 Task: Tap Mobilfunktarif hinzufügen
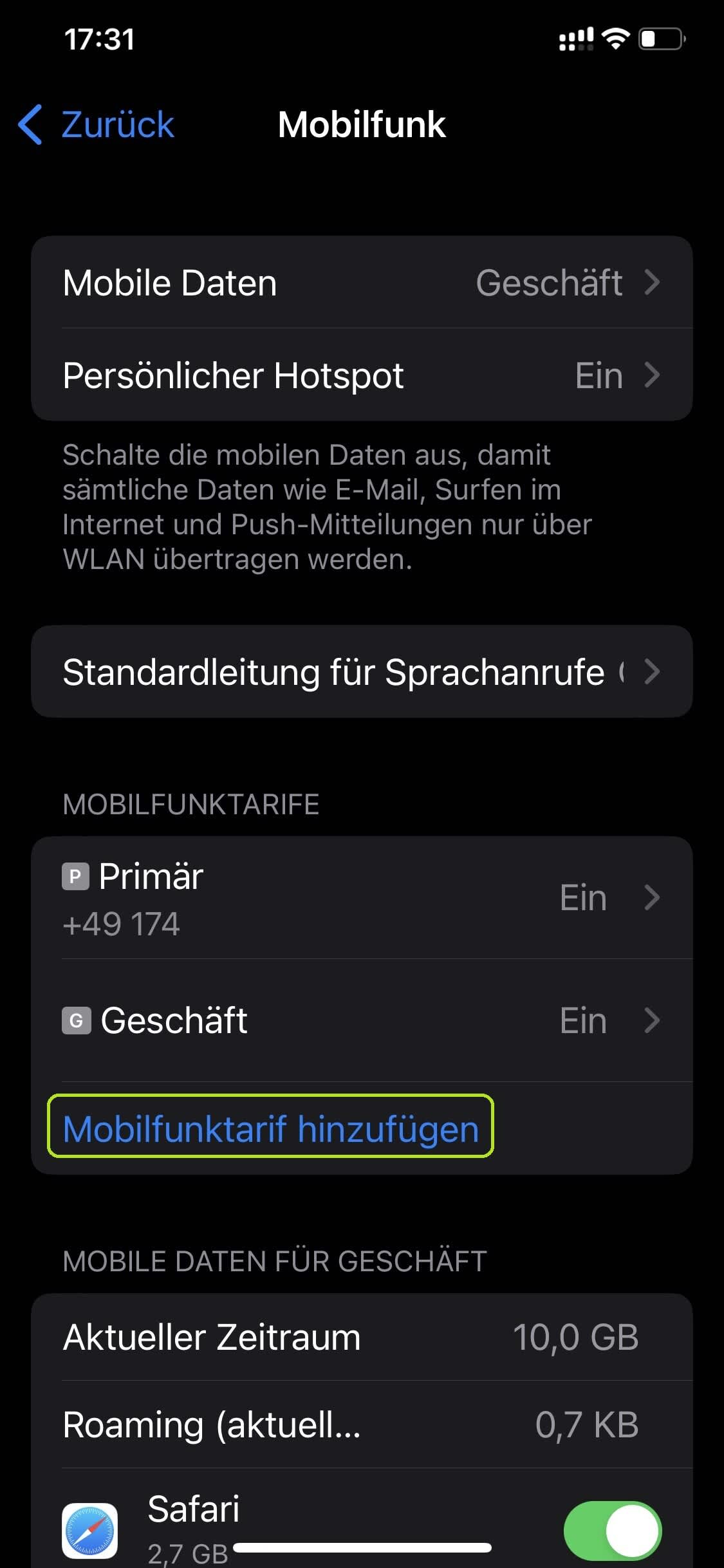click(271, 1129)
